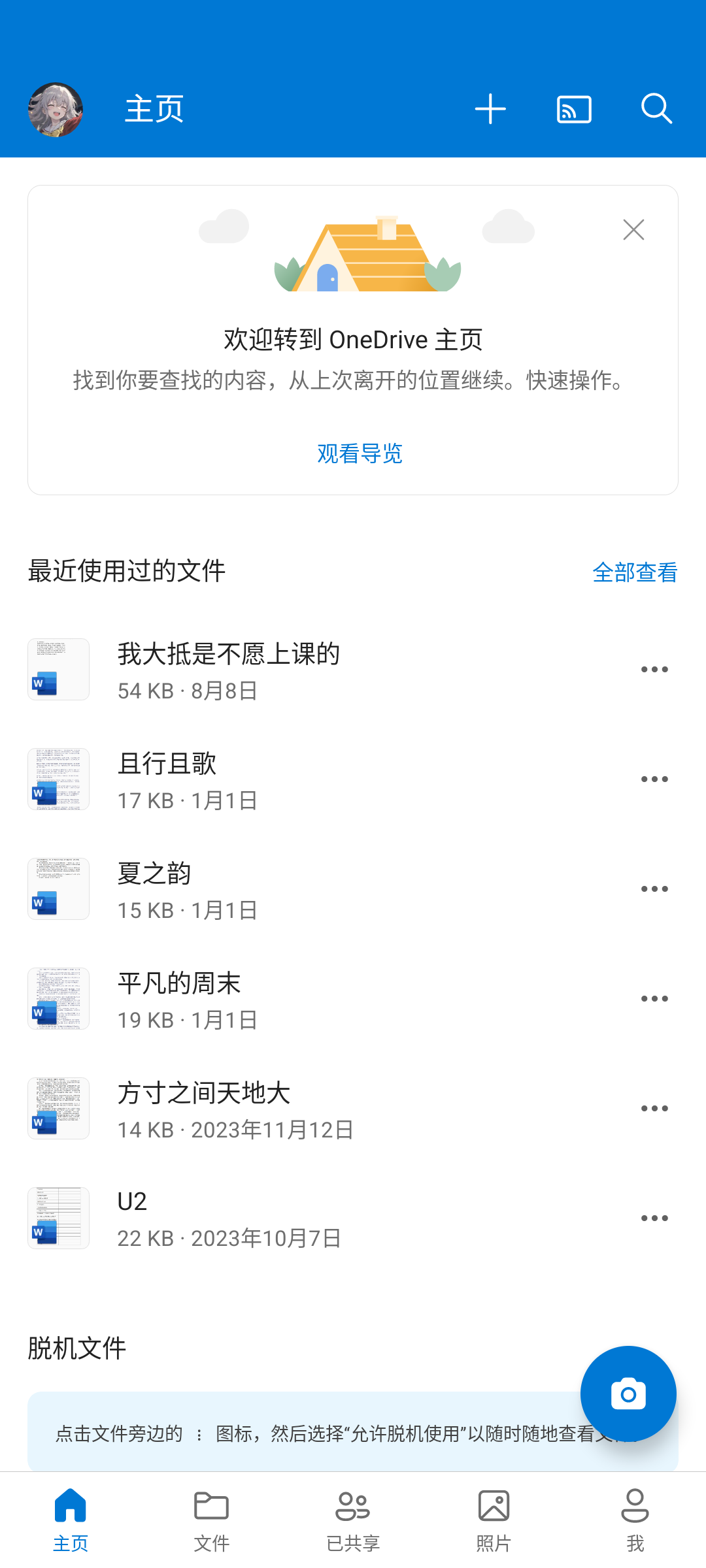Show more options for 且行且歌
The height and width of the screenshot is (1568, 706).
(654, 779)
